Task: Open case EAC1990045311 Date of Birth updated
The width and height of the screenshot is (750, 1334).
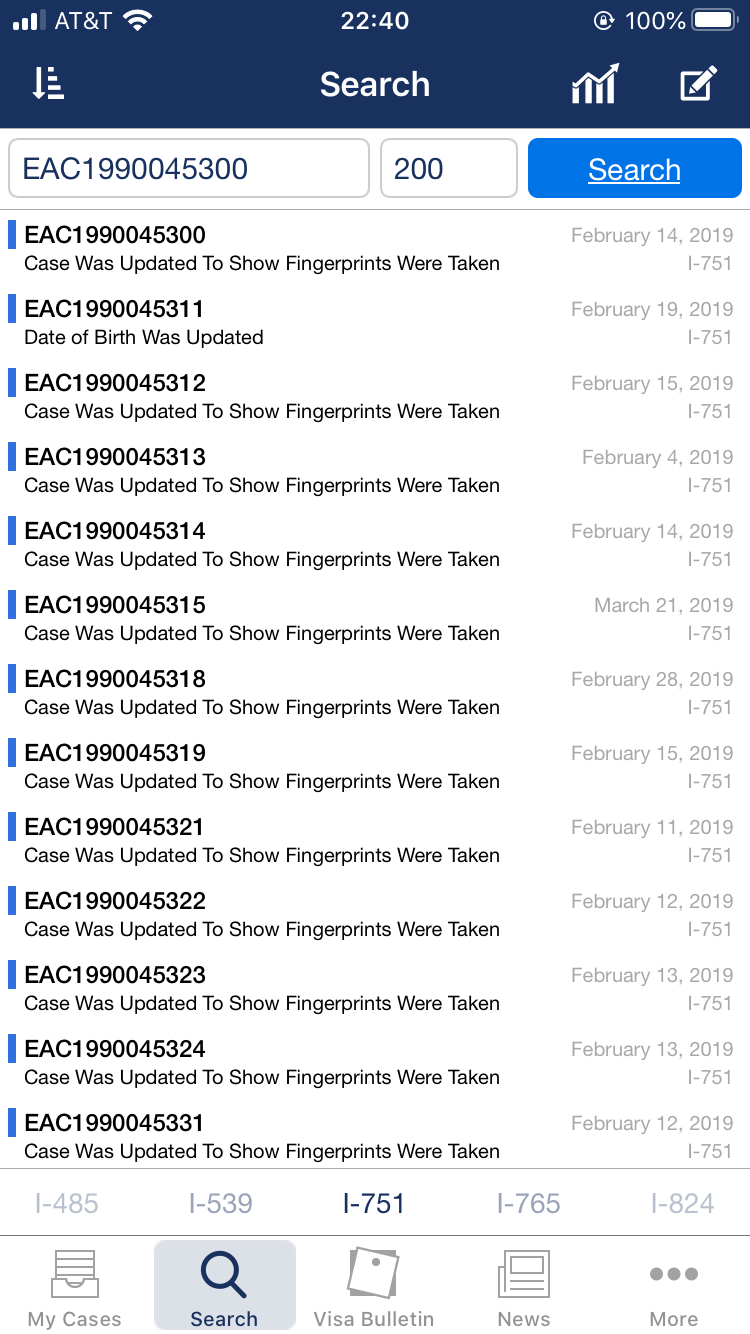Action: point(375,323)
